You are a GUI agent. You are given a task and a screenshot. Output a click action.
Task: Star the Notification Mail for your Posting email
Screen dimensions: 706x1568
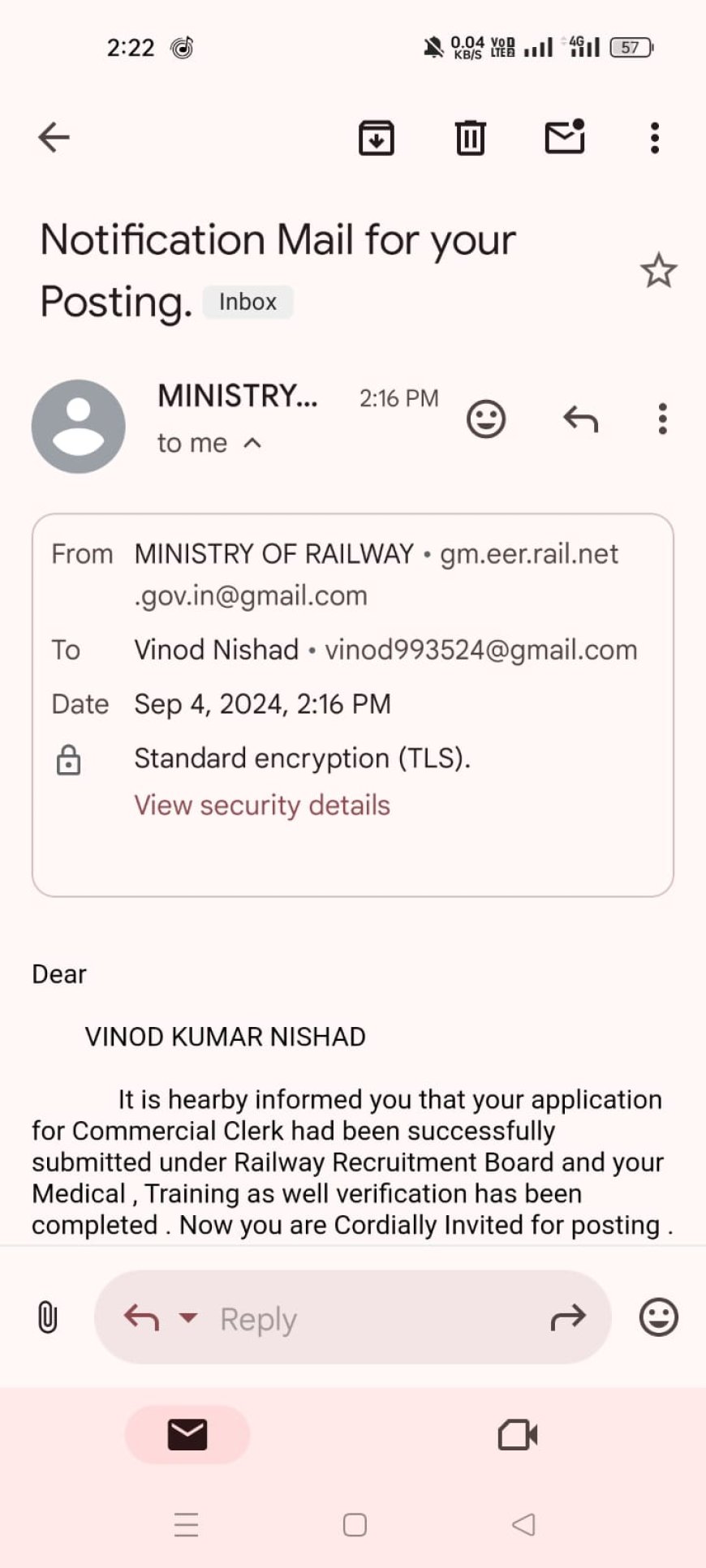point(658,271)
